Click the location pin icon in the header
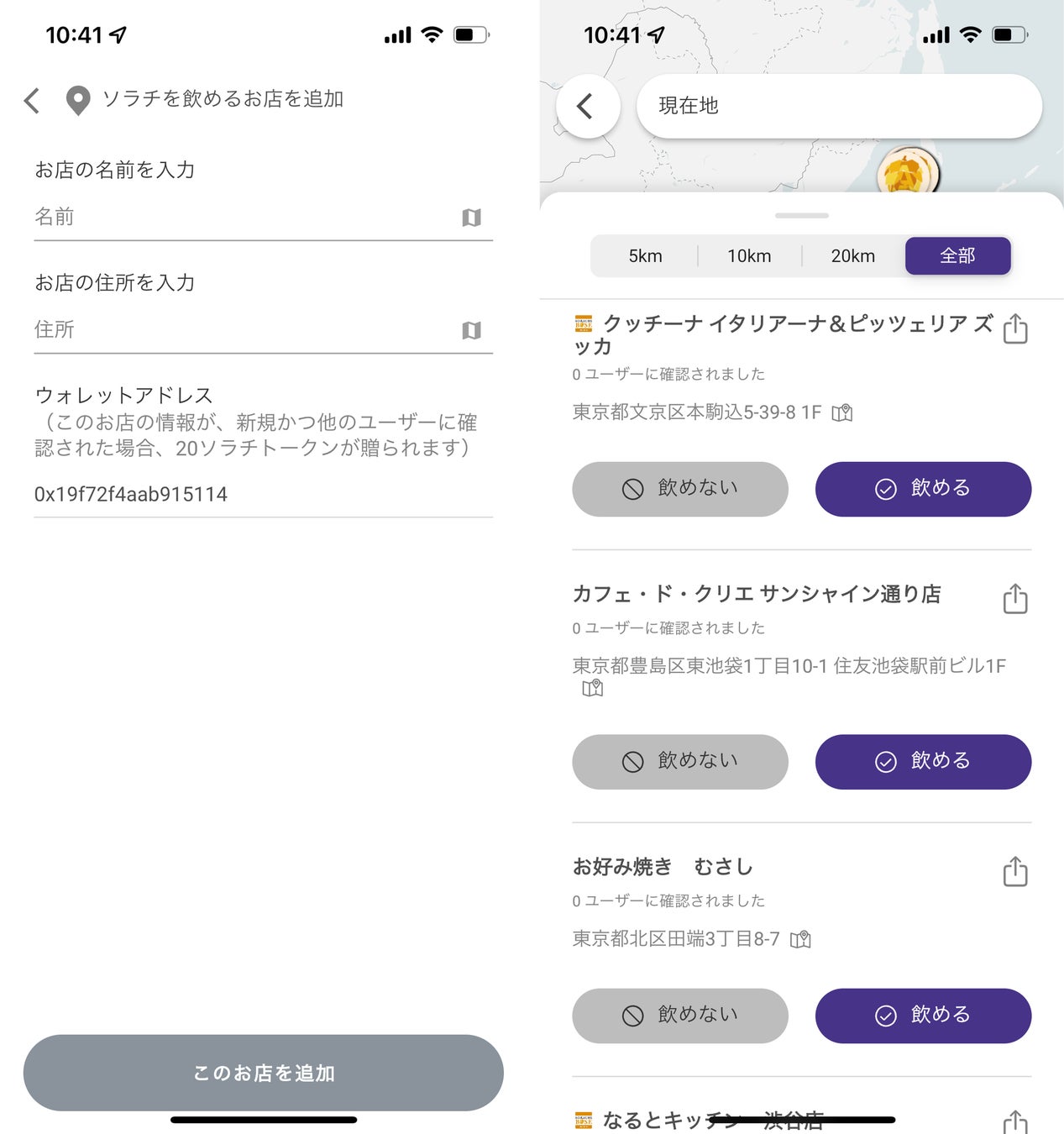The image size is (1064, 1134). coord(77,99)
